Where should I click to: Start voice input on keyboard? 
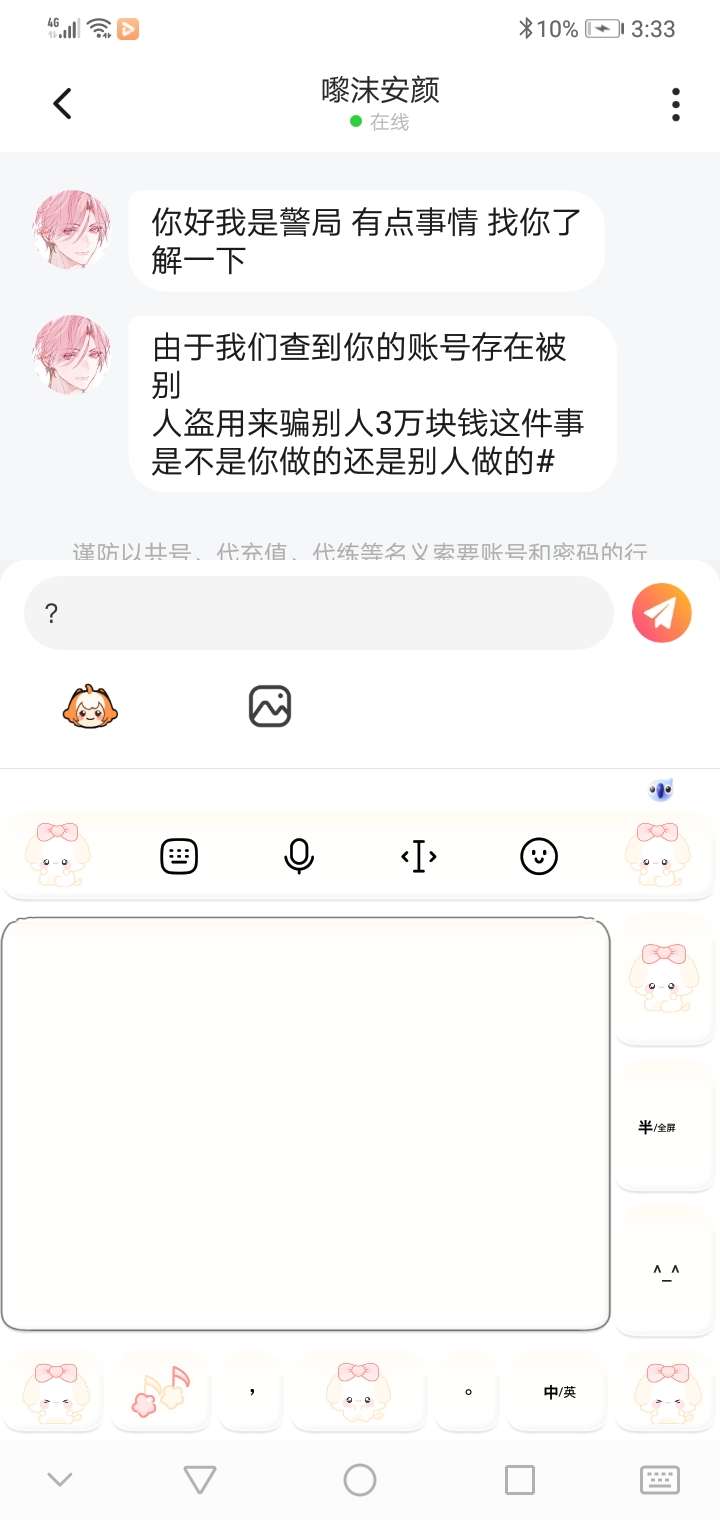(299, 856)
